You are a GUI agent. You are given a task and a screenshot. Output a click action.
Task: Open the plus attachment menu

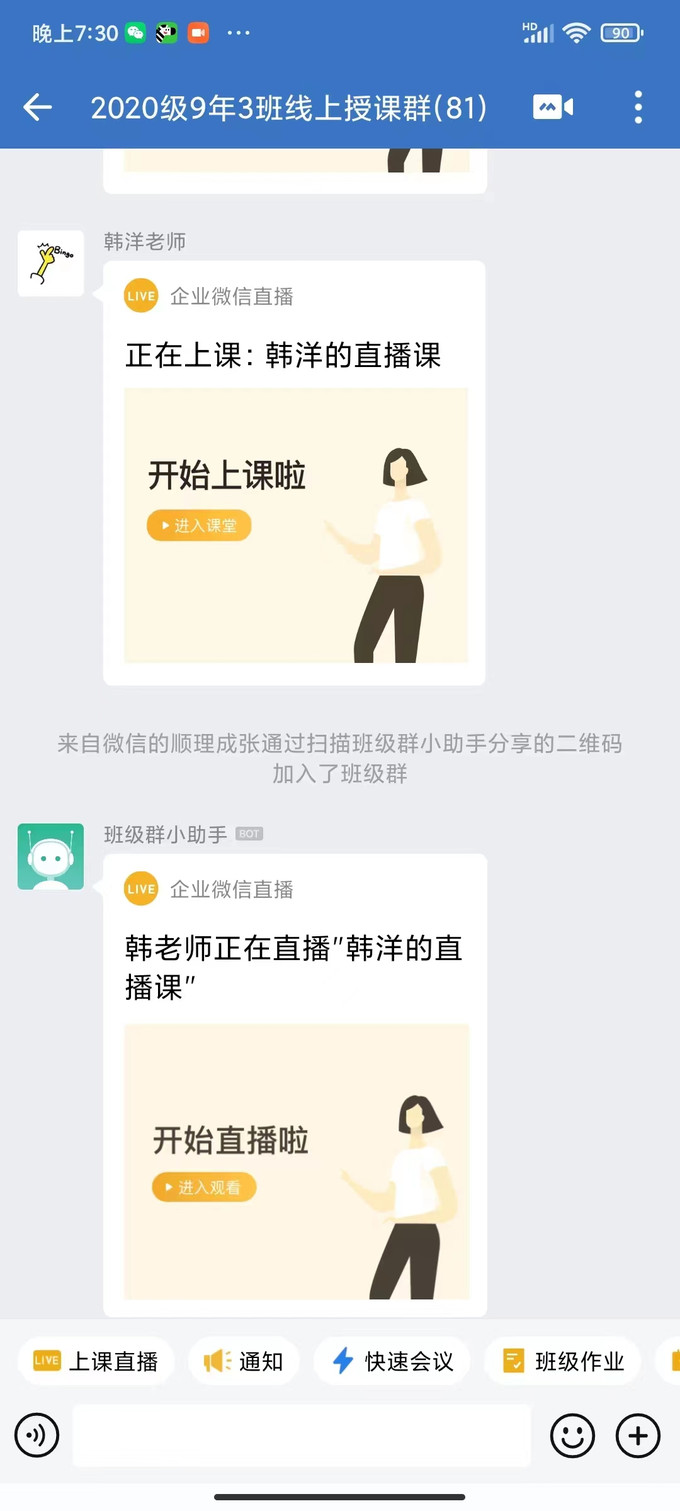pyautogui.click(x=638, y=1436)
